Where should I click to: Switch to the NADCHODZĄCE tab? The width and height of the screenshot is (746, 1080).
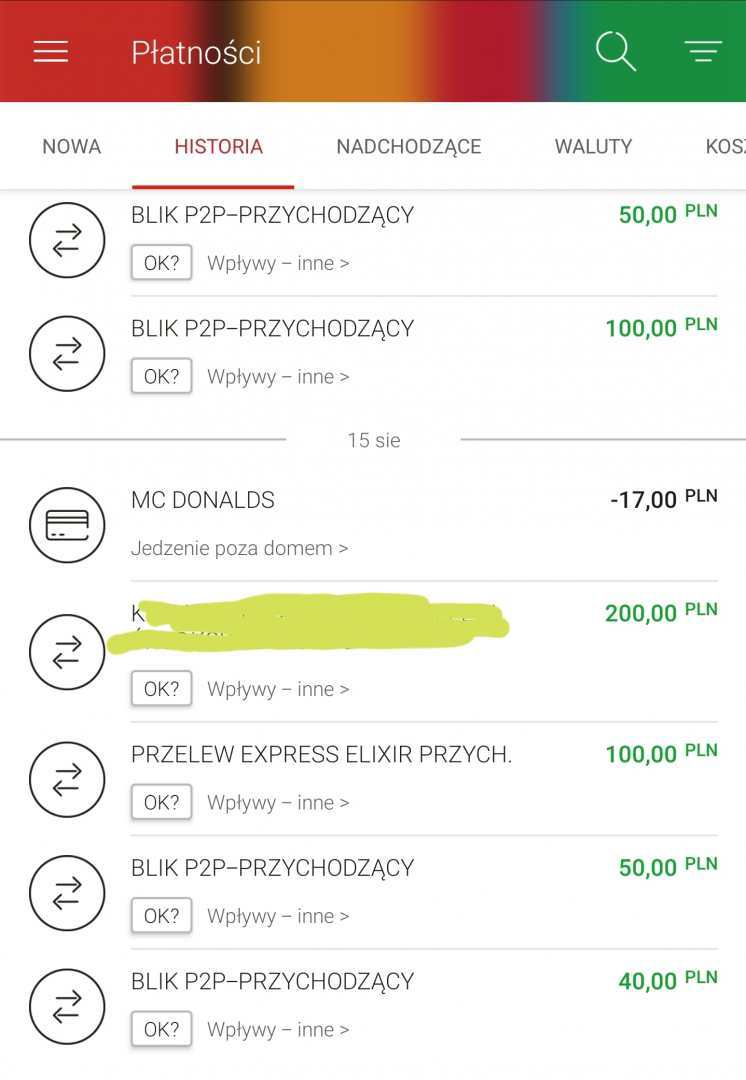coord(408,147)
